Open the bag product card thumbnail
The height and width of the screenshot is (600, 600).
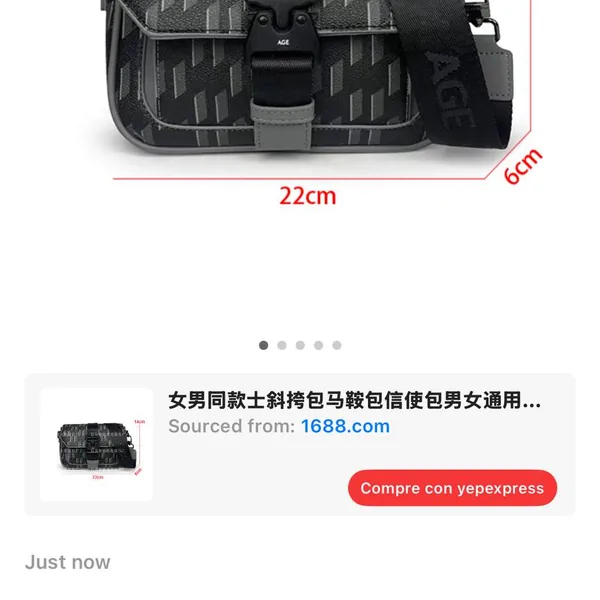click(x=97, y=445)
